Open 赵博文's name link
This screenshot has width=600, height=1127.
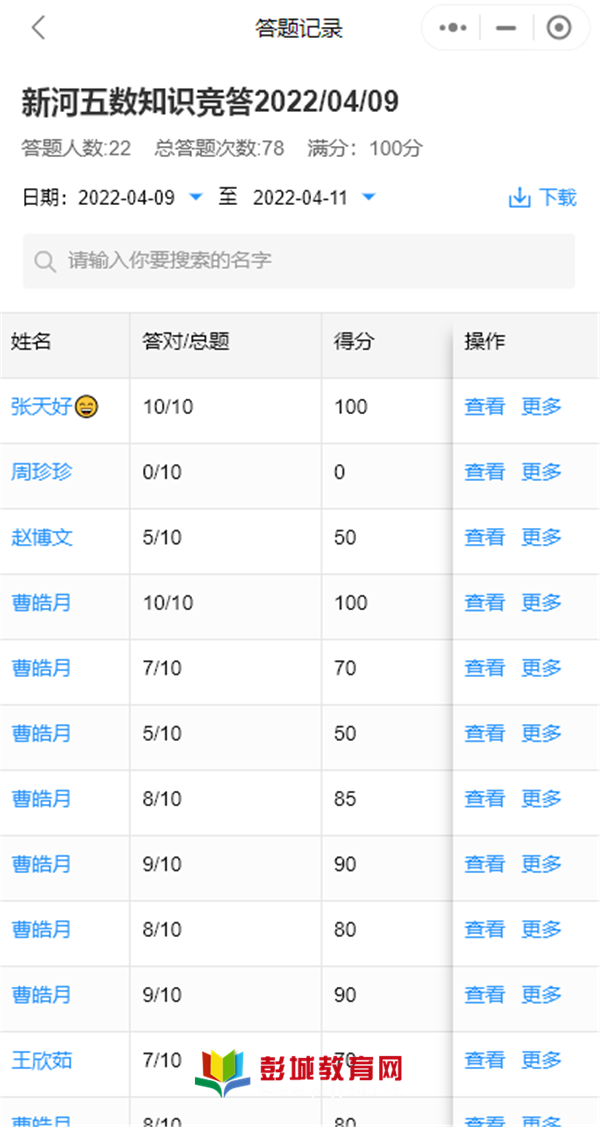point(42,538)
